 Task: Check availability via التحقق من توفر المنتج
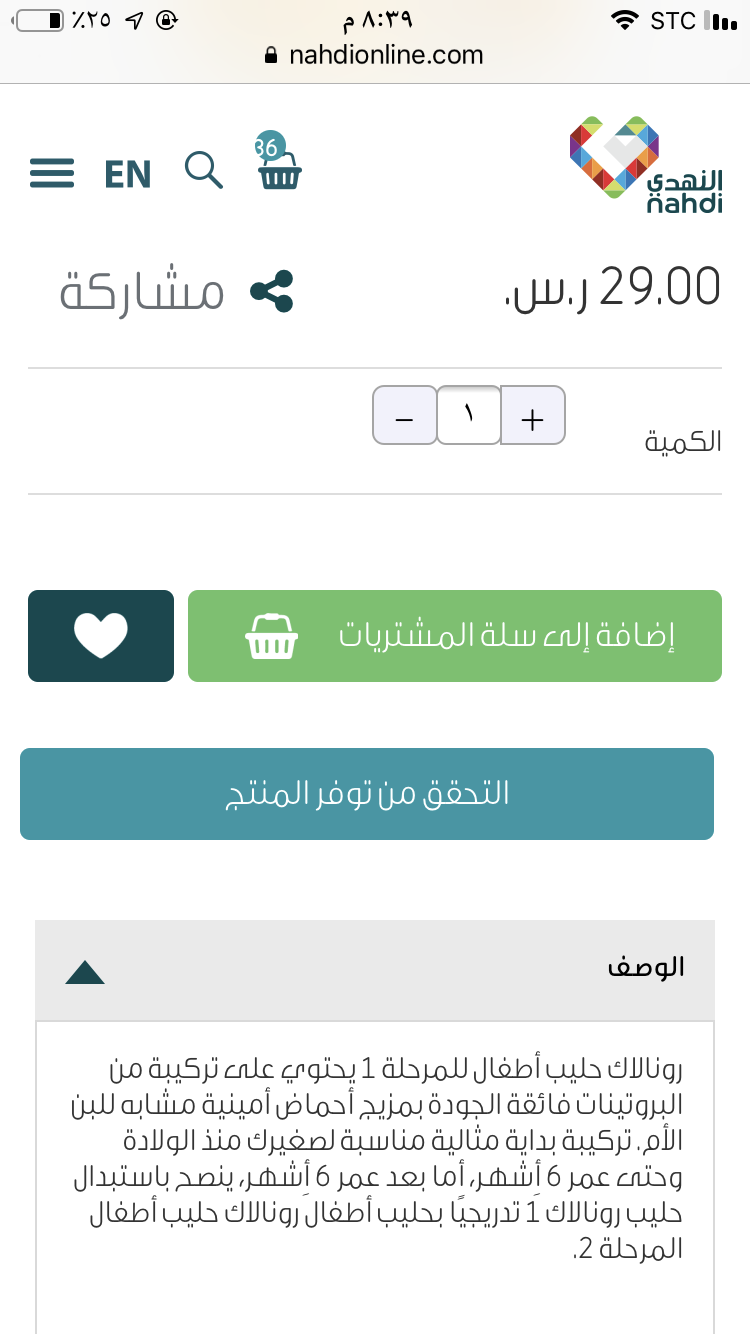pos(367,794)
